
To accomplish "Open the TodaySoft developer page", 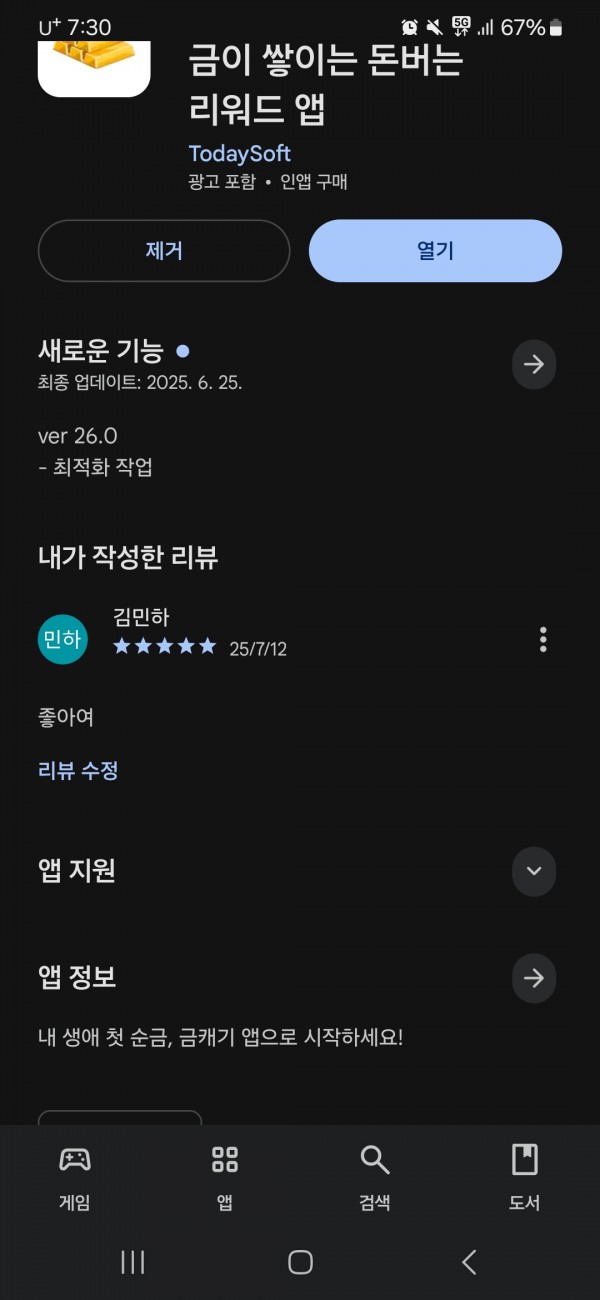I will [240, 153].
